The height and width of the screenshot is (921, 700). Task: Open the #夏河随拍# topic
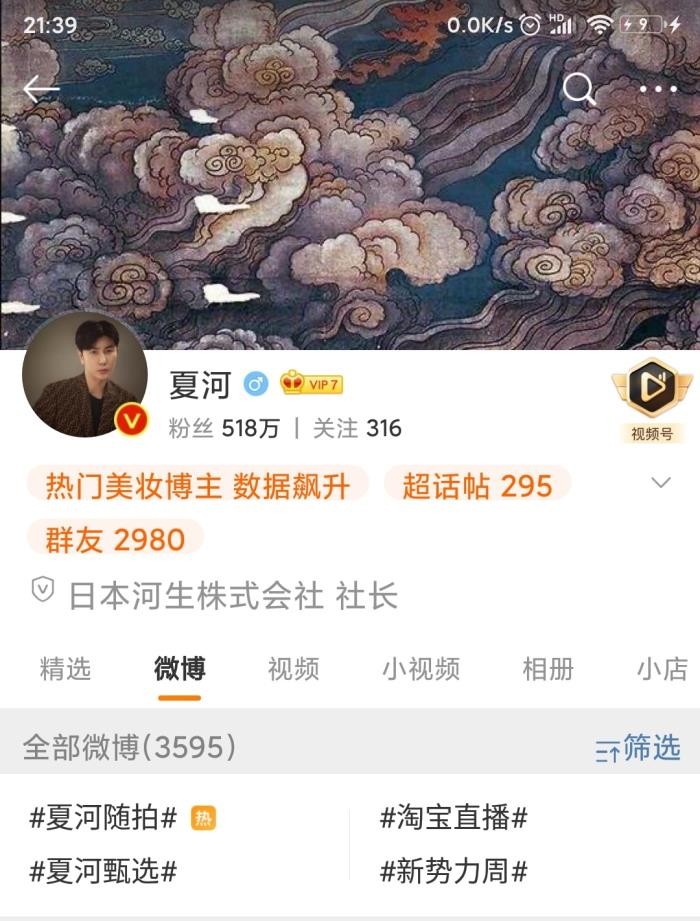(x=104, y=817)
